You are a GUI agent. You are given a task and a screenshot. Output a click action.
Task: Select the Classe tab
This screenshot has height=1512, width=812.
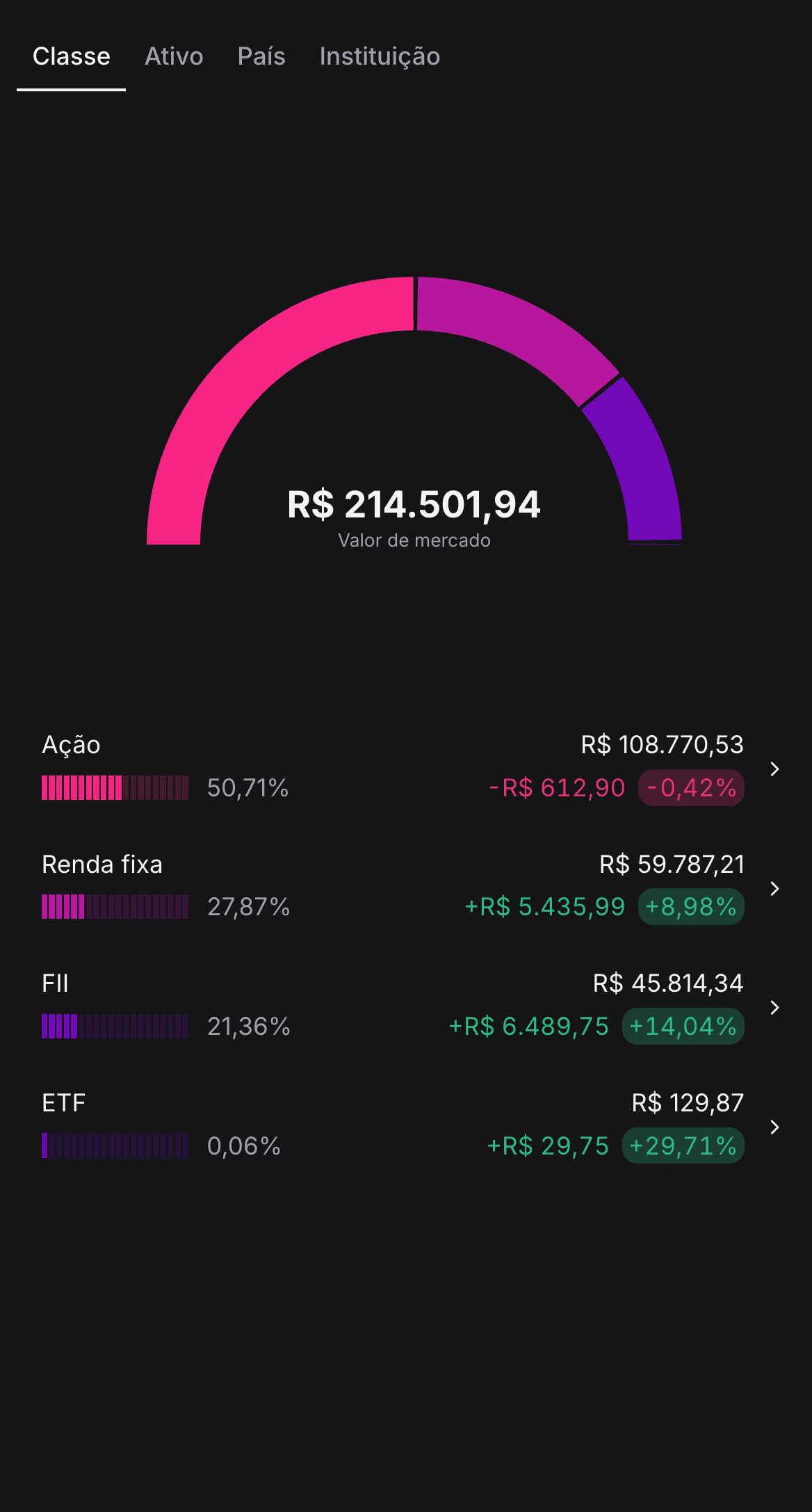72,56
